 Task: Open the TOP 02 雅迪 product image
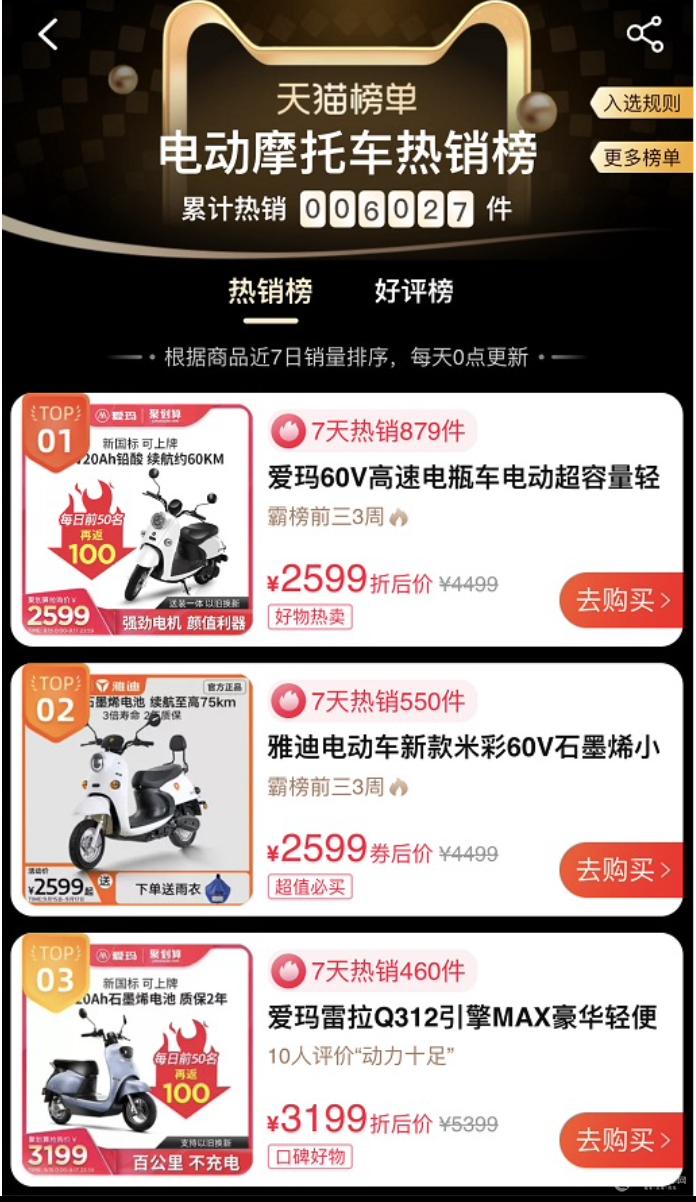pyautogui.click(x=135, y=789)
